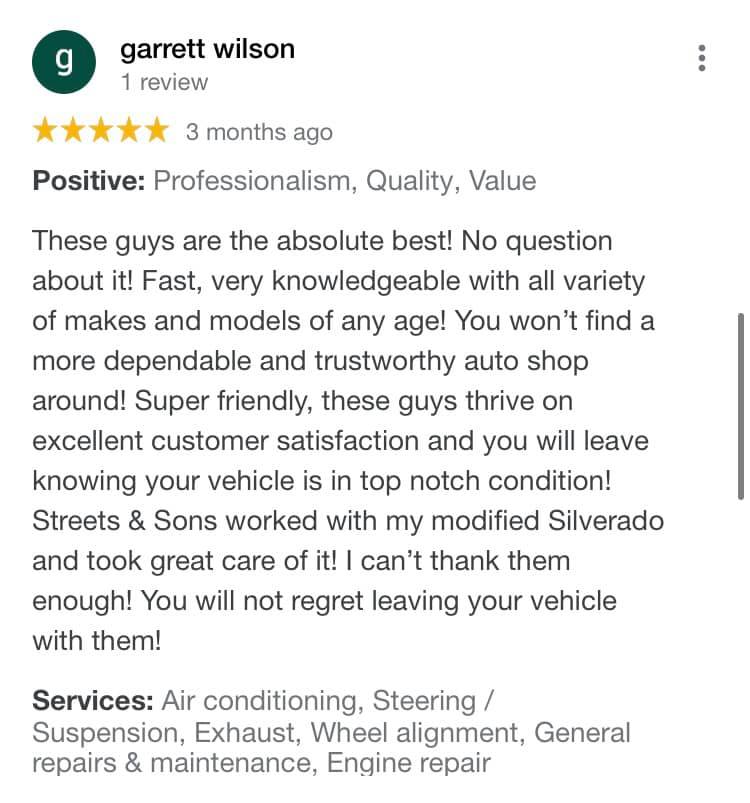Open the review's three-dot overflow menu
The width and height of the screenshot is (750, 803).
[x=701, y=58]
